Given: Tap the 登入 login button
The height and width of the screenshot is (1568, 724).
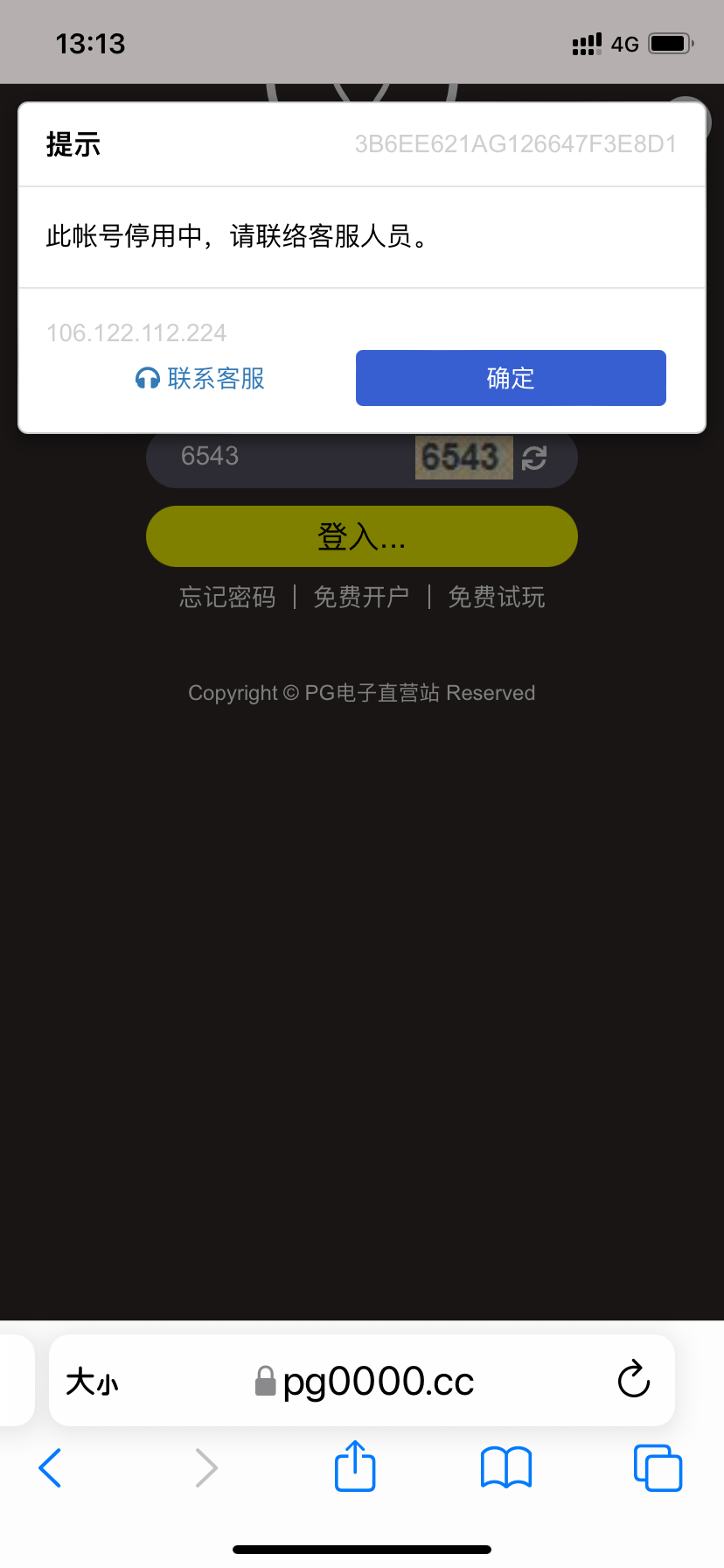Looking at the screenshot, I should 361,536.
